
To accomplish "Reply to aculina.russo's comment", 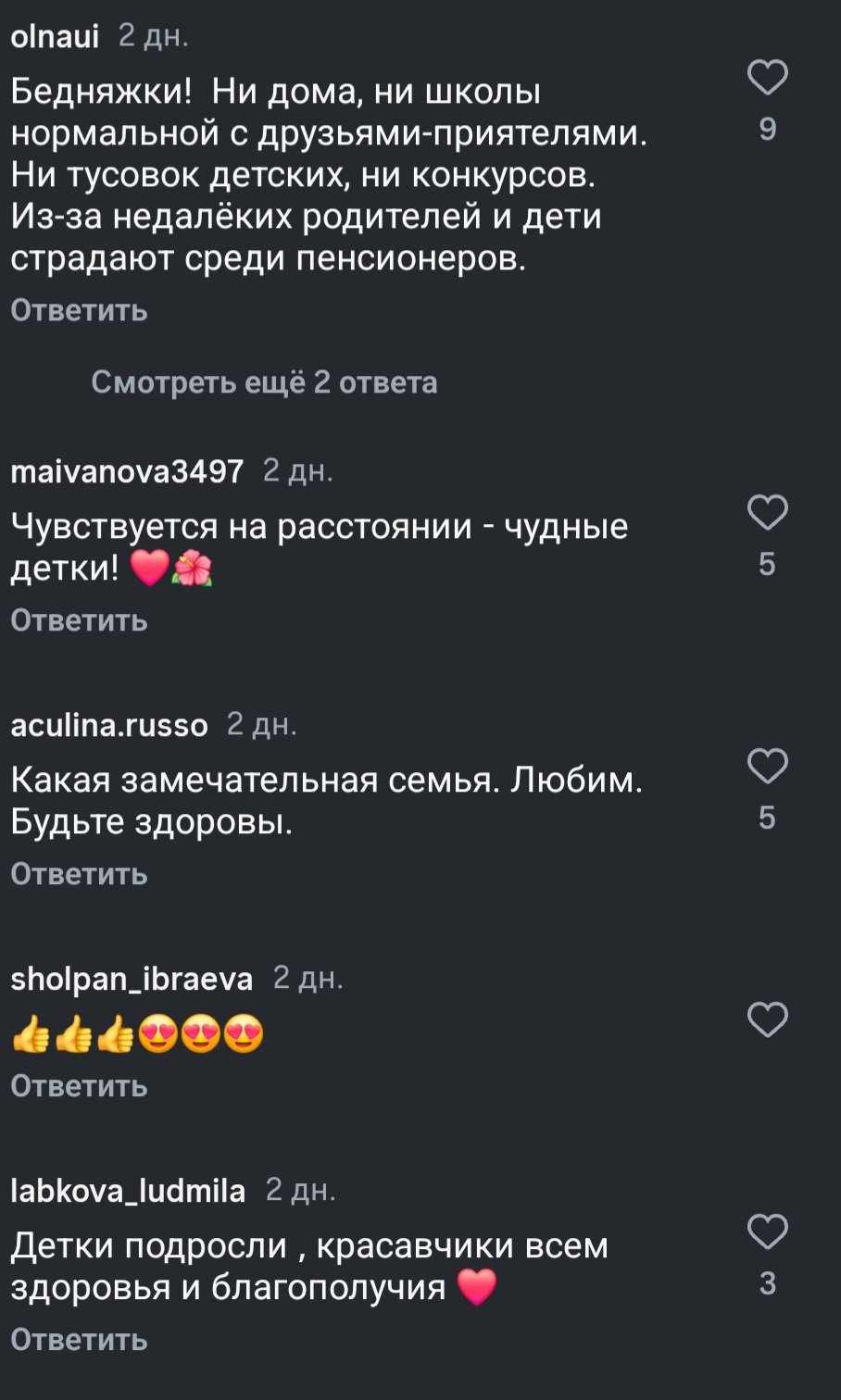I will point(79,874).
